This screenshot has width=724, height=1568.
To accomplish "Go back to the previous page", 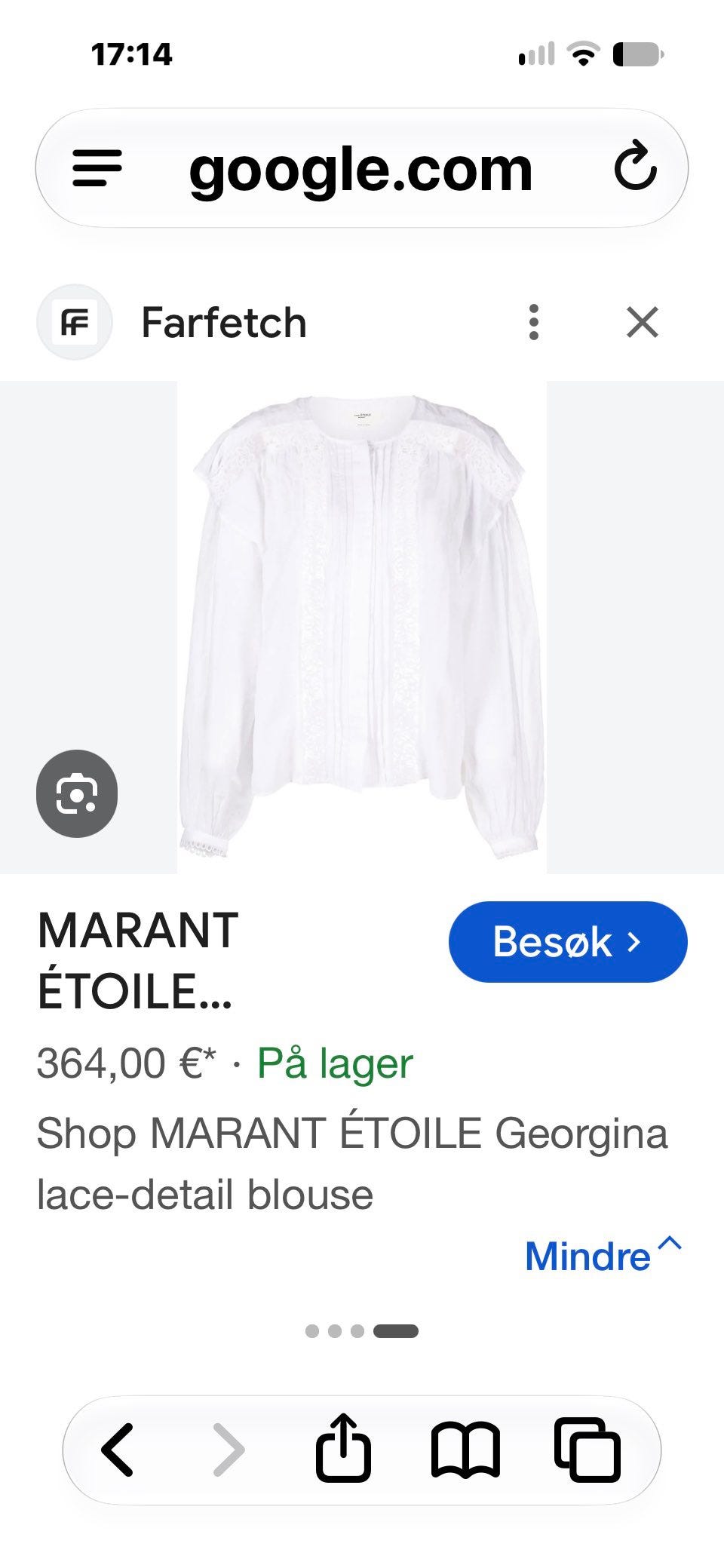I will point(118,1450).
